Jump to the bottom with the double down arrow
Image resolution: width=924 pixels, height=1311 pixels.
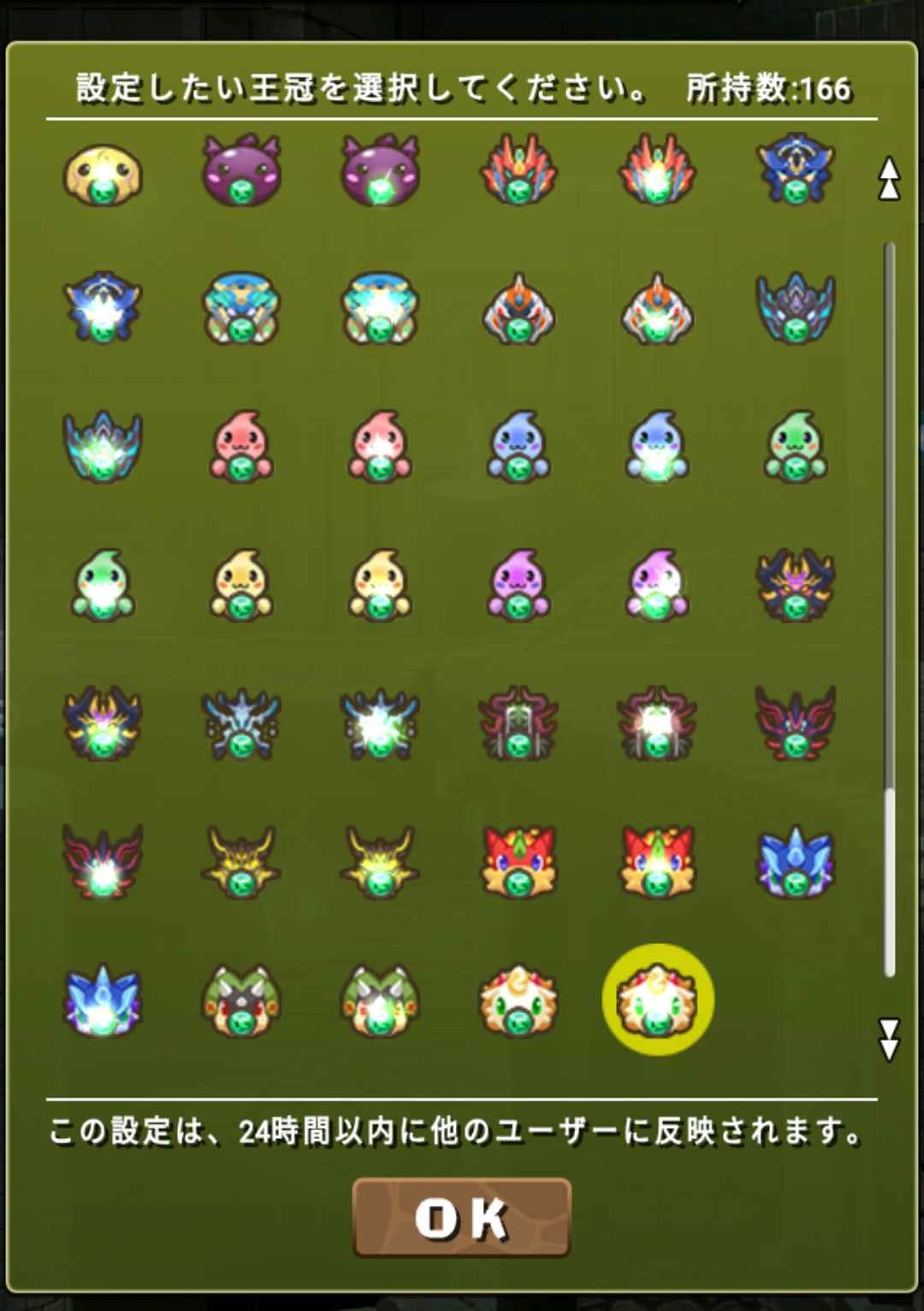(889, 1039)
